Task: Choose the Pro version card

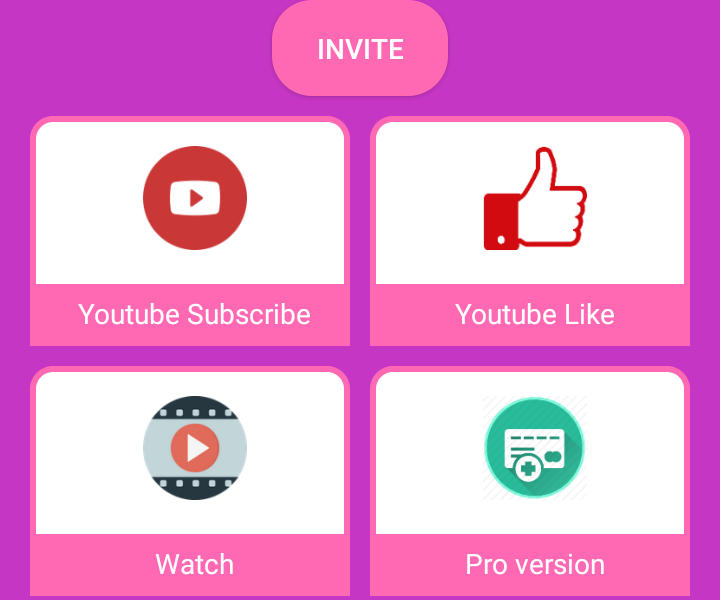Action: coord(530,480)
